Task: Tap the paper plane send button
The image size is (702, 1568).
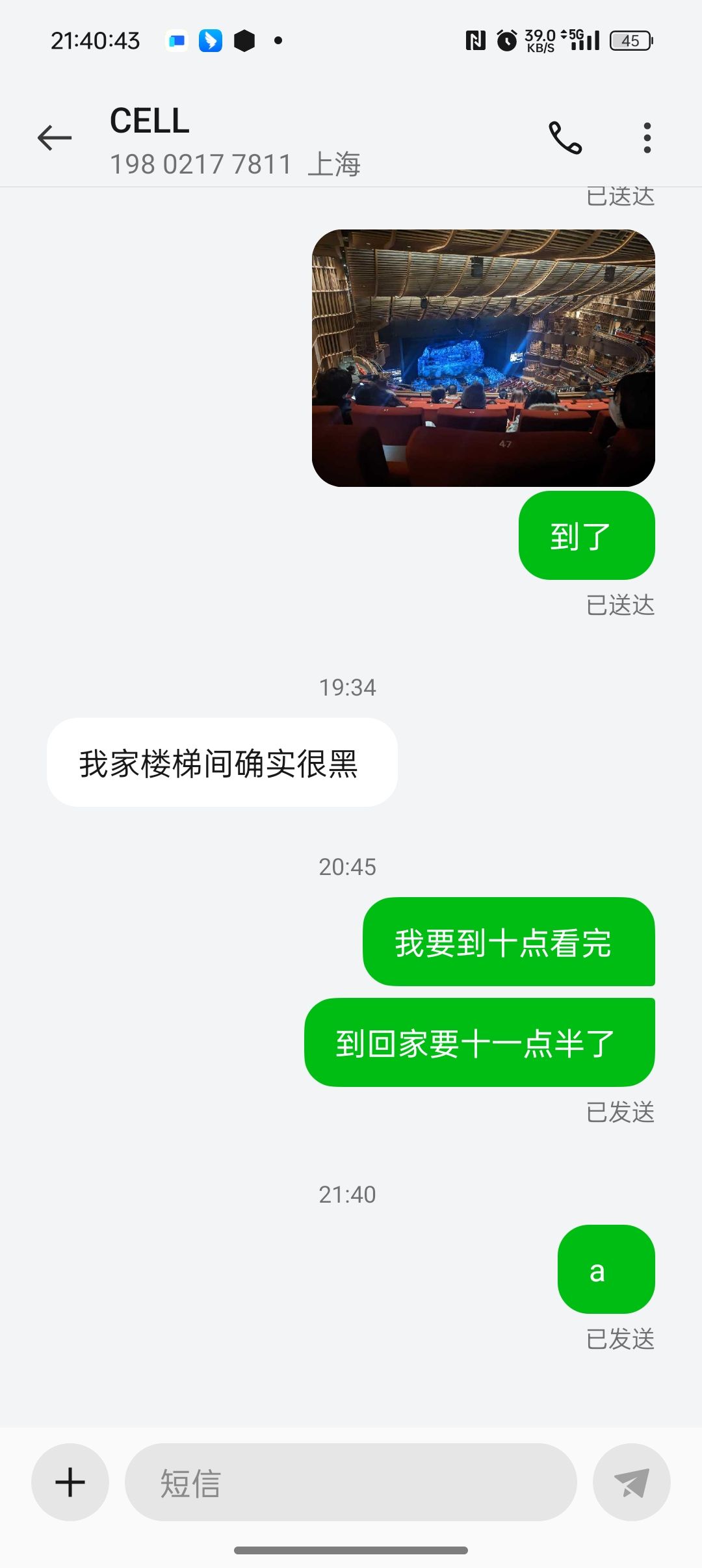Action: coord(631,1482)
